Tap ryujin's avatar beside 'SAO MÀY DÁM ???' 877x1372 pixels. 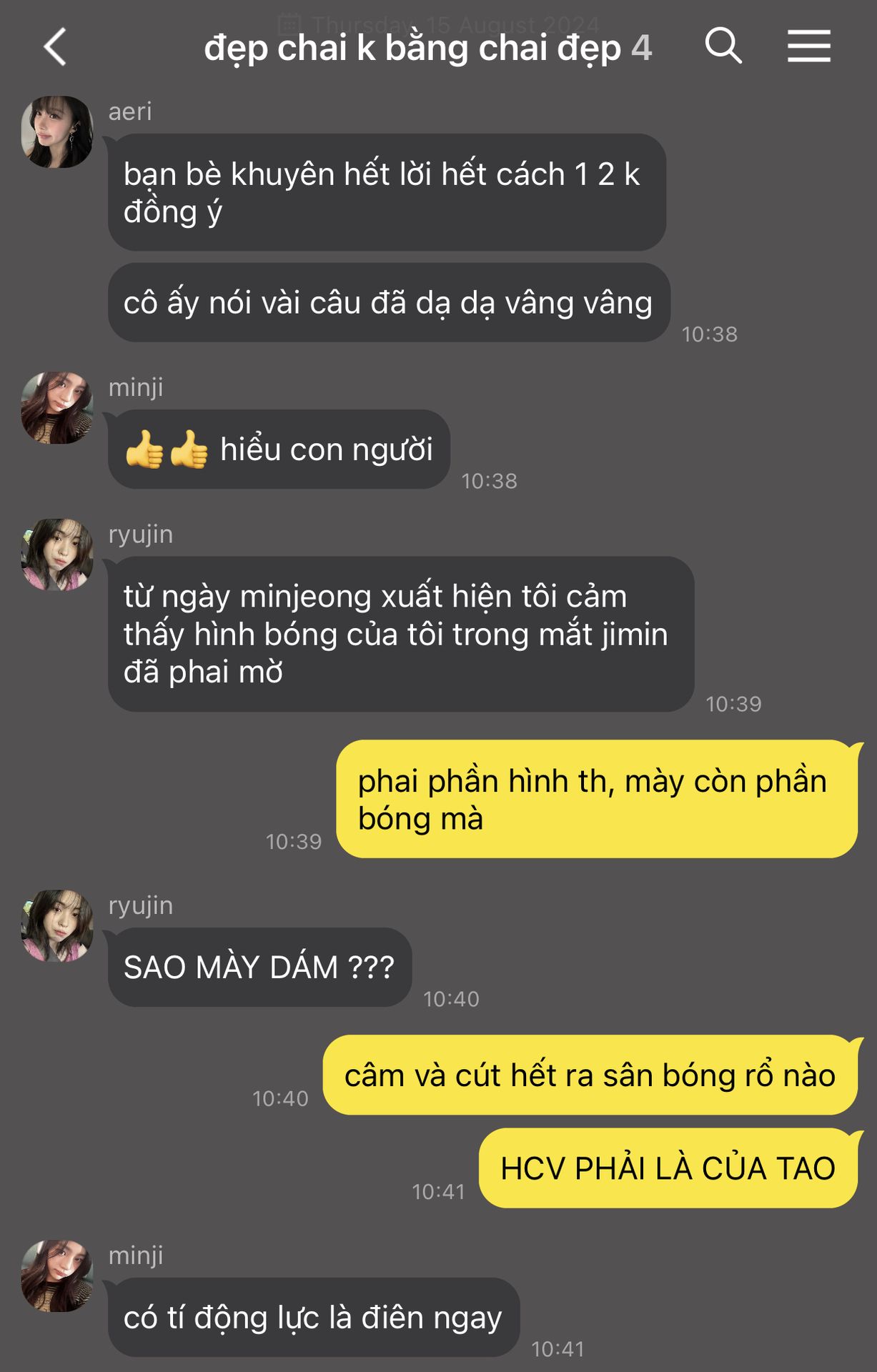point(57,925)
